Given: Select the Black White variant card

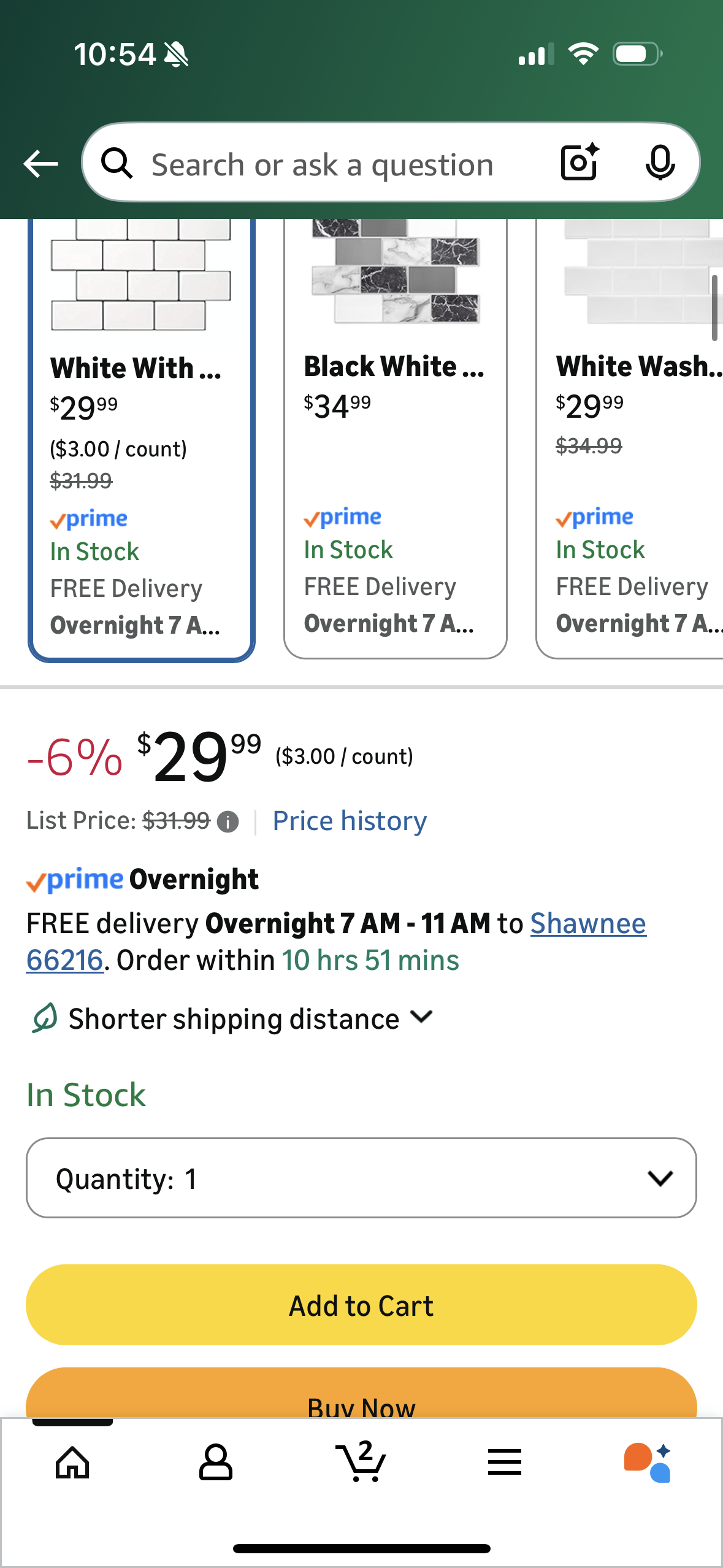Looking at the screenshot, I should tap(395, 439).
